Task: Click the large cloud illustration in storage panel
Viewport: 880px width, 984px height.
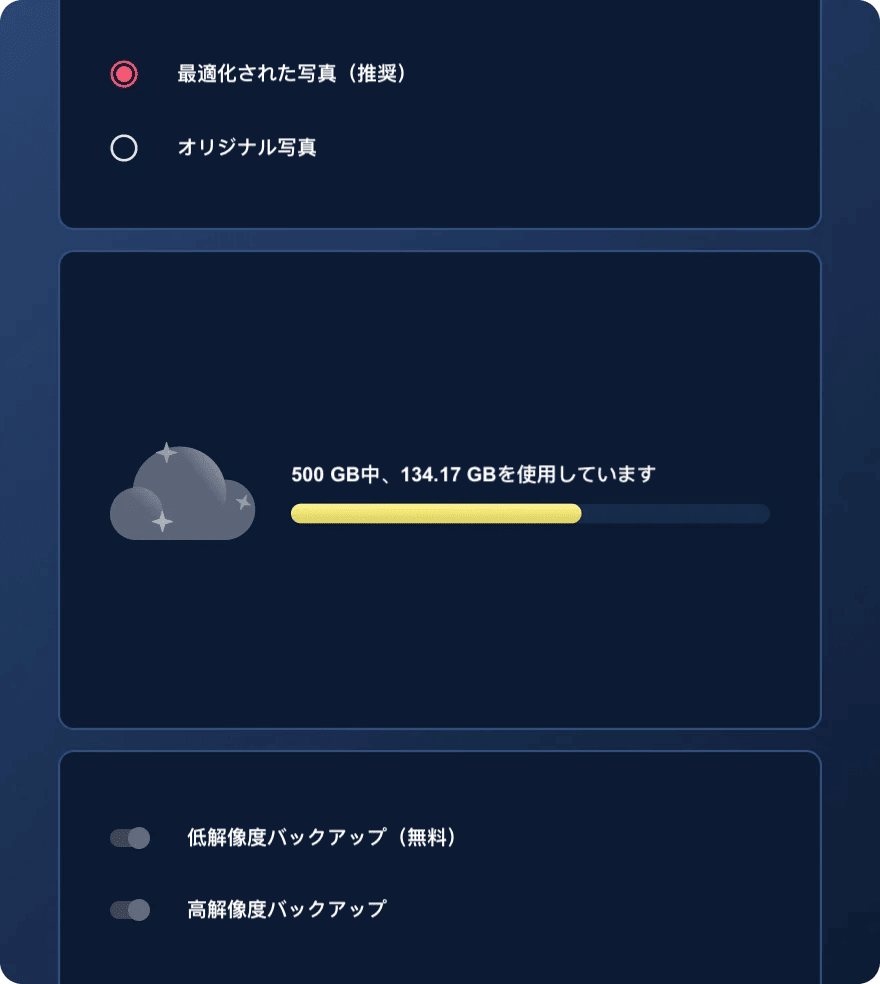Action: [182, 490]
